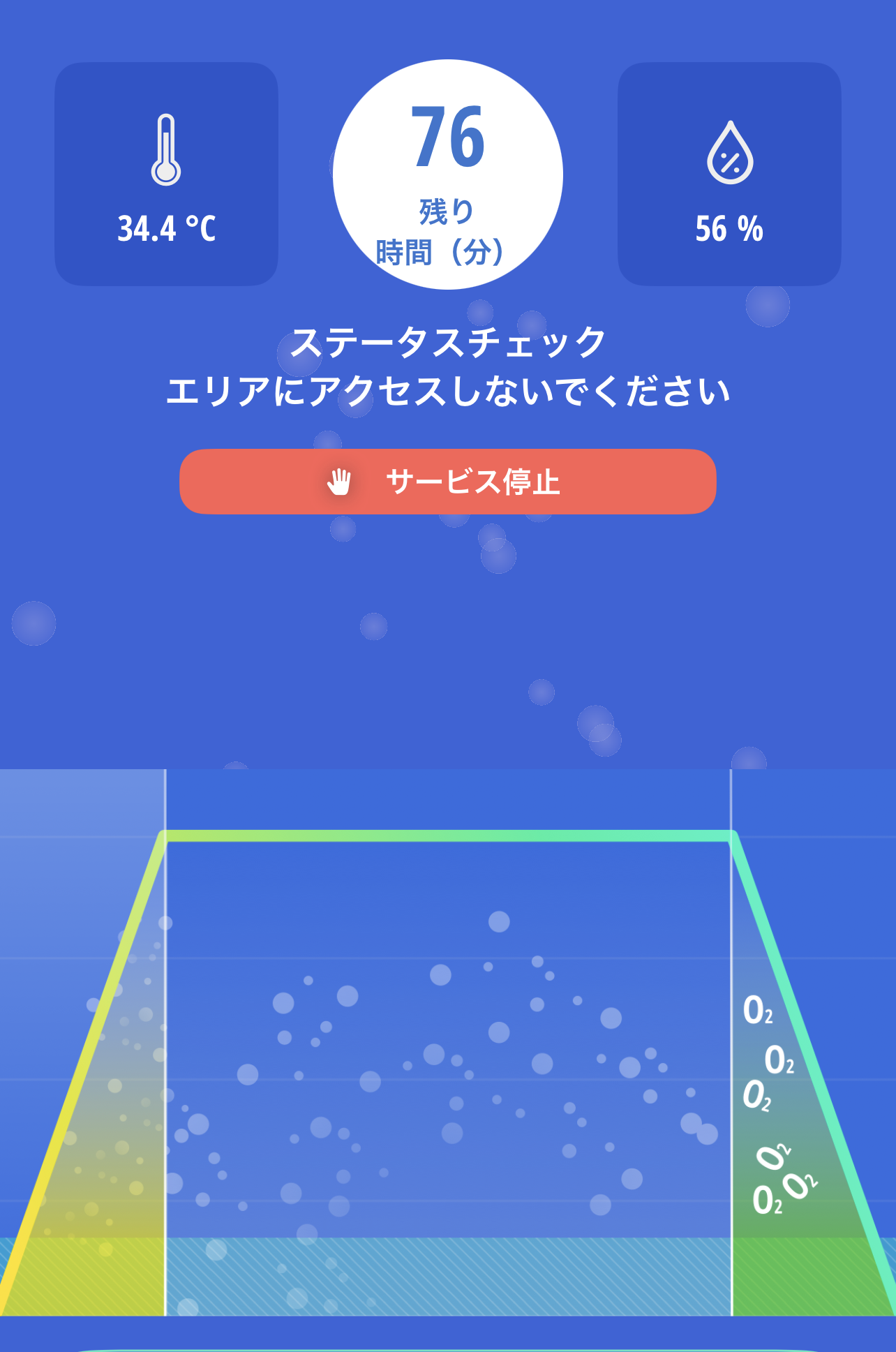Screen dimensions: 896x1352
Task: Tap the サービス停止 stop button
Action: click(x=447, y=482)
